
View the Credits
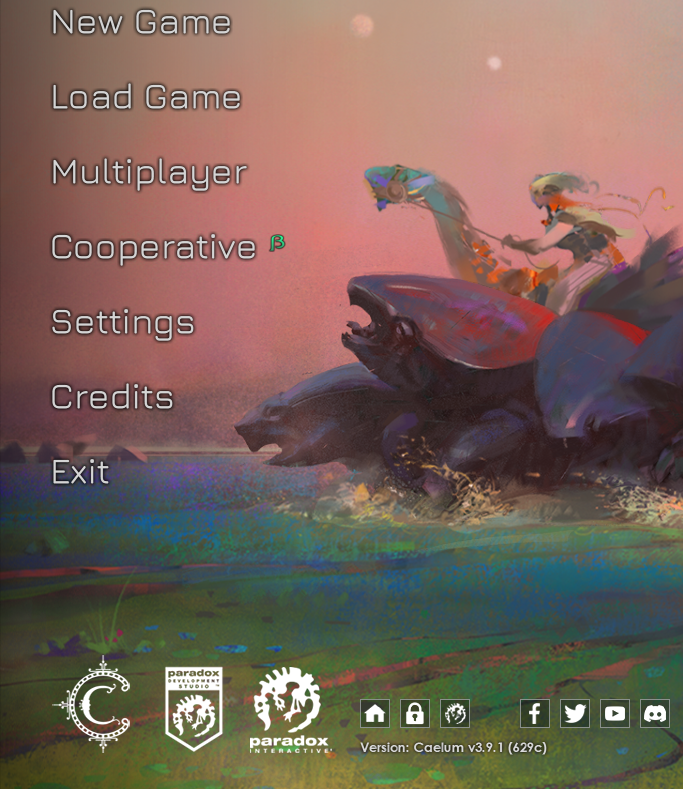(x=112, y=397)
